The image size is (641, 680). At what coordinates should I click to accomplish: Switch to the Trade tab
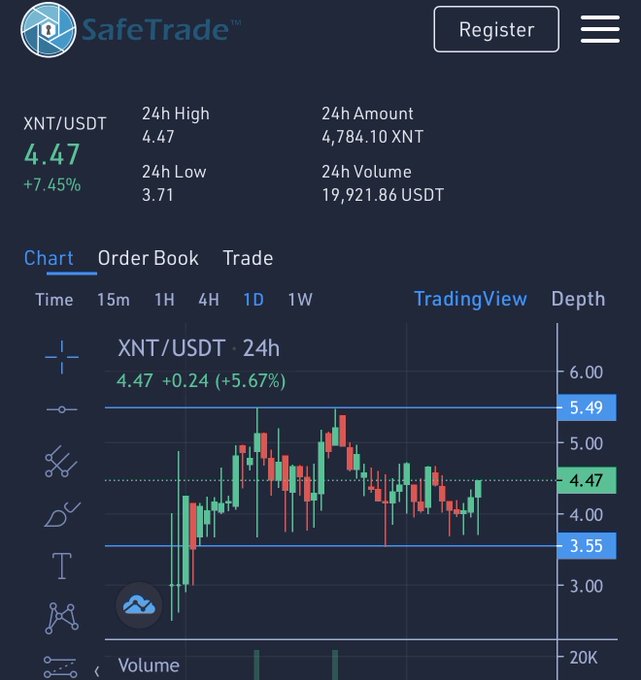tap(248, 258)
